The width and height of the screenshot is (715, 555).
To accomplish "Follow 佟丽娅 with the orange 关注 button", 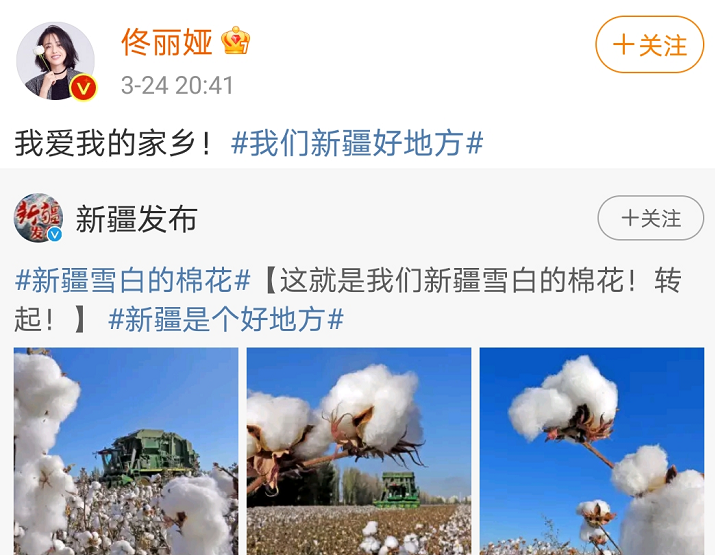I will [650, 45].
